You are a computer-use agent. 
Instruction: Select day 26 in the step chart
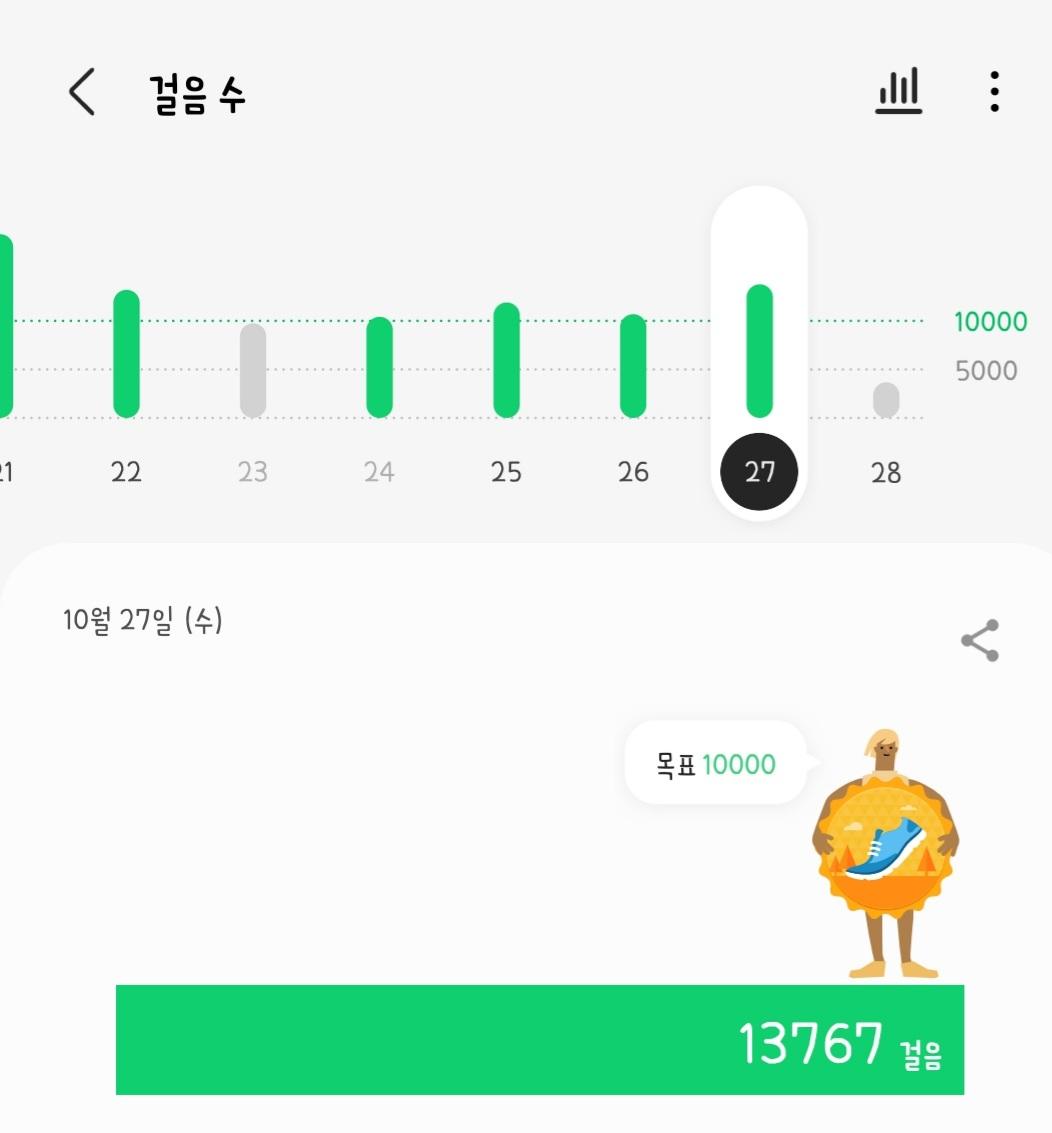633,366
